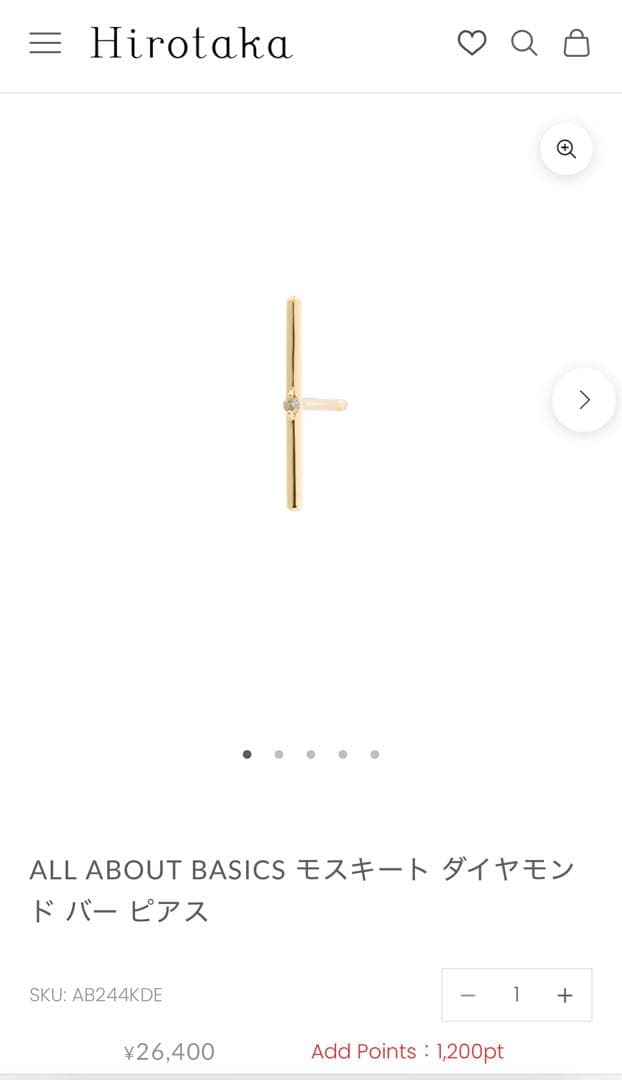Jump to the third image dot

tap(311, 755)
